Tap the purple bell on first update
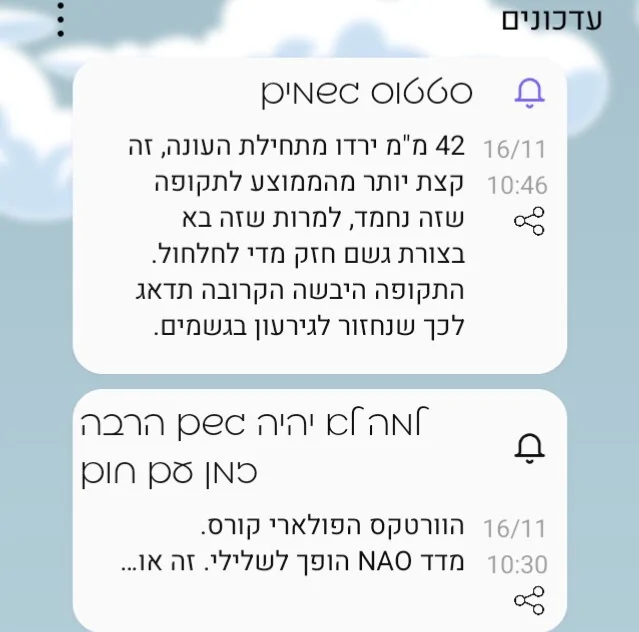The height and width of the screenshot is (632, 639). click(529, 93)
